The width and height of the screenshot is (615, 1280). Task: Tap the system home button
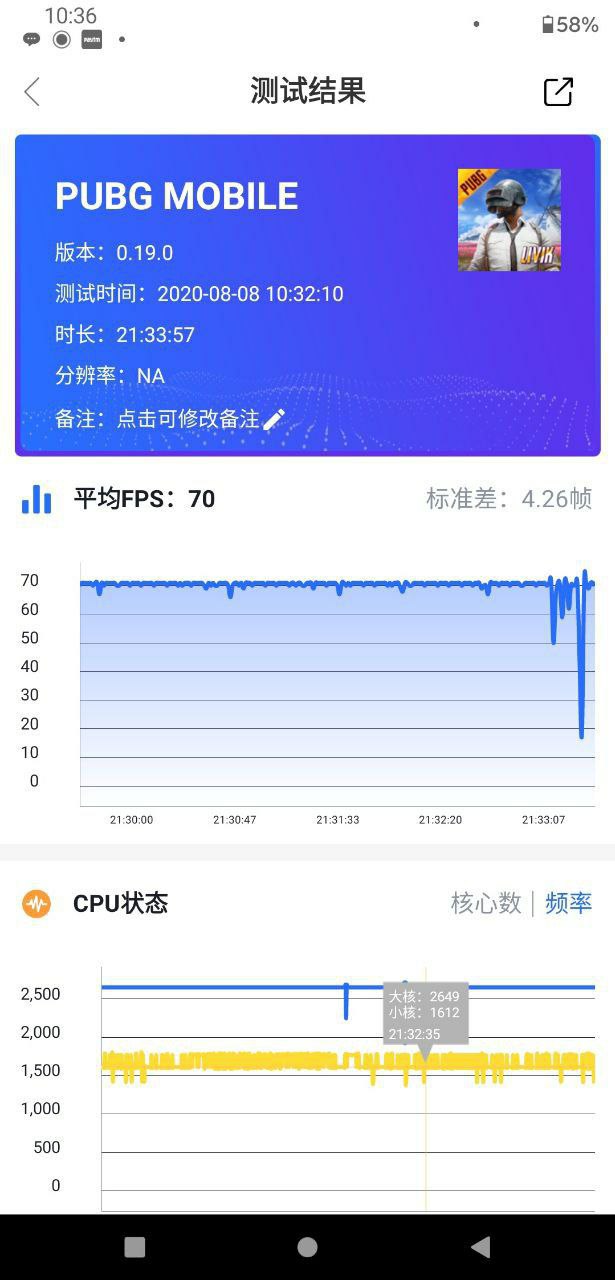[307, 1246]
